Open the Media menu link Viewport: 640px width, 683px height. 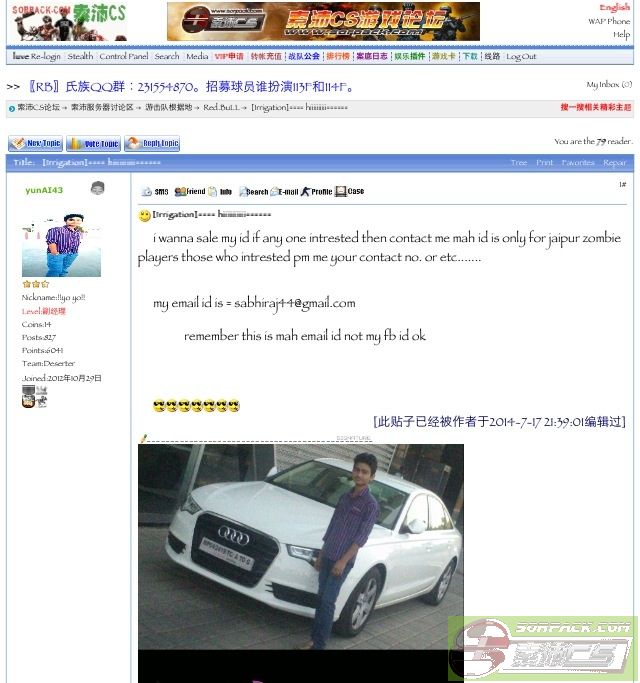pos(197,57)
